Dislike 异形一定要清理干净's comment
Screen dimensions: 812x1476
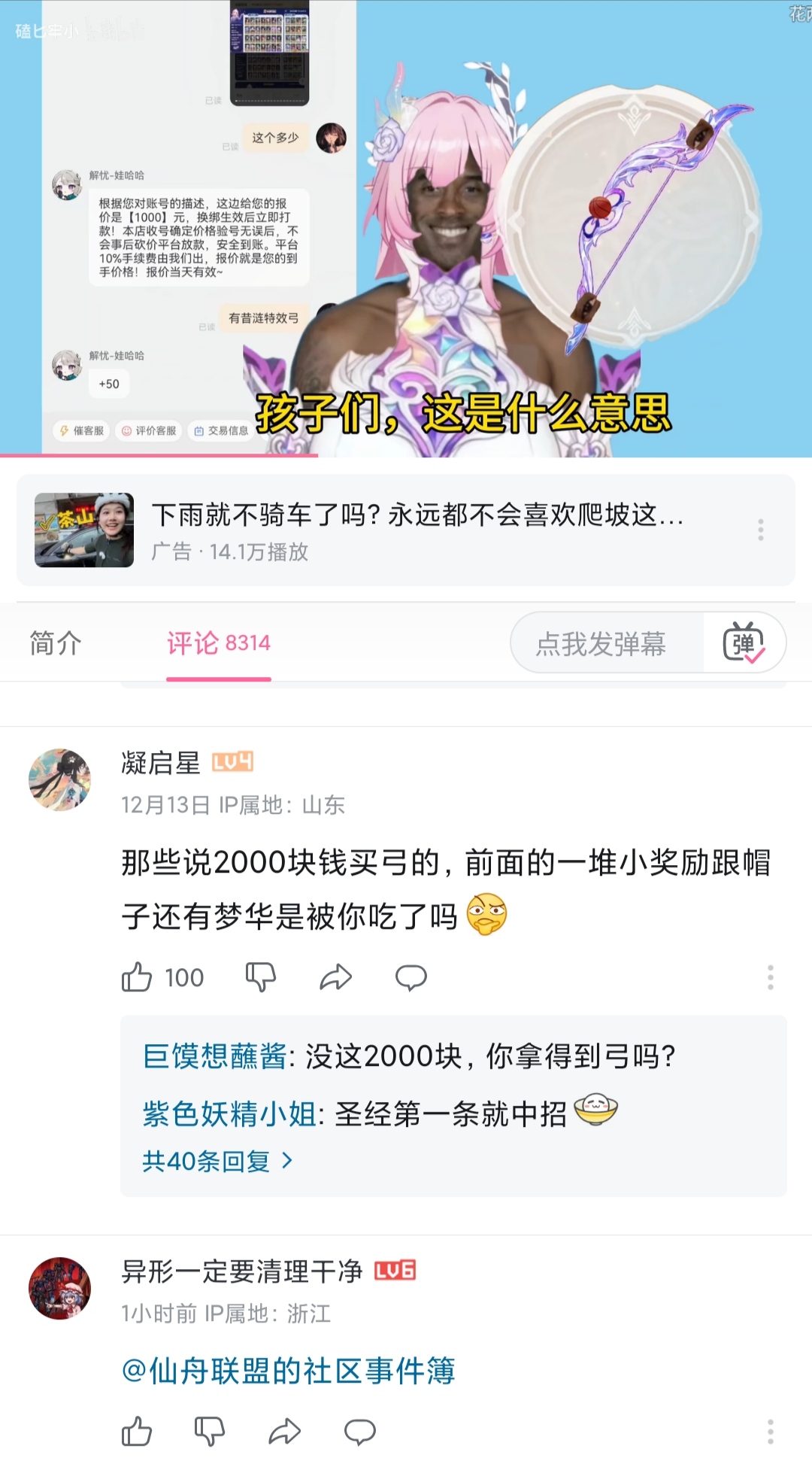click(210, 1432)
